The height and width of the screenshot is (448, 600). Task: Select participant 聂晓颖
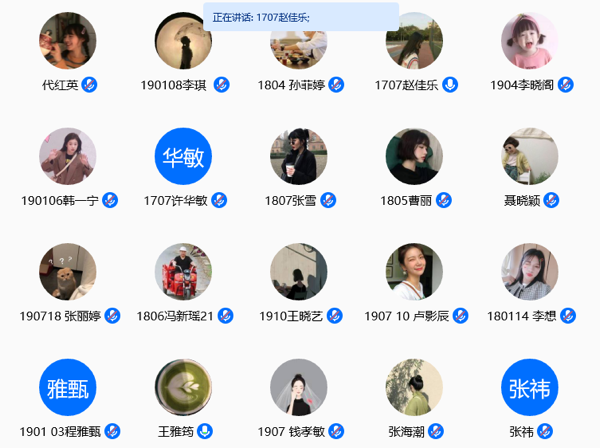530,156
